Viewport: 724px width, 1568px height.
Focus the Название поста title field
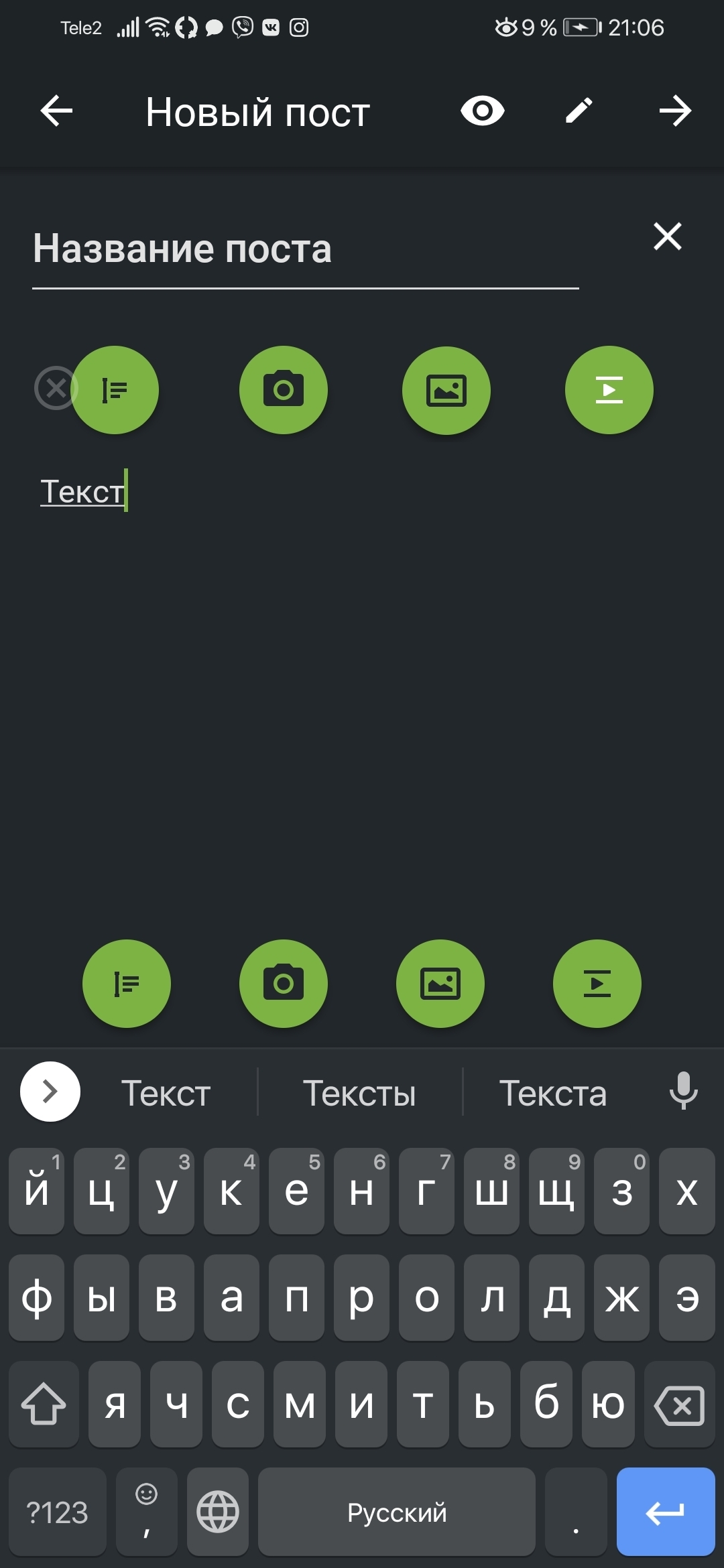pos(305,249)
